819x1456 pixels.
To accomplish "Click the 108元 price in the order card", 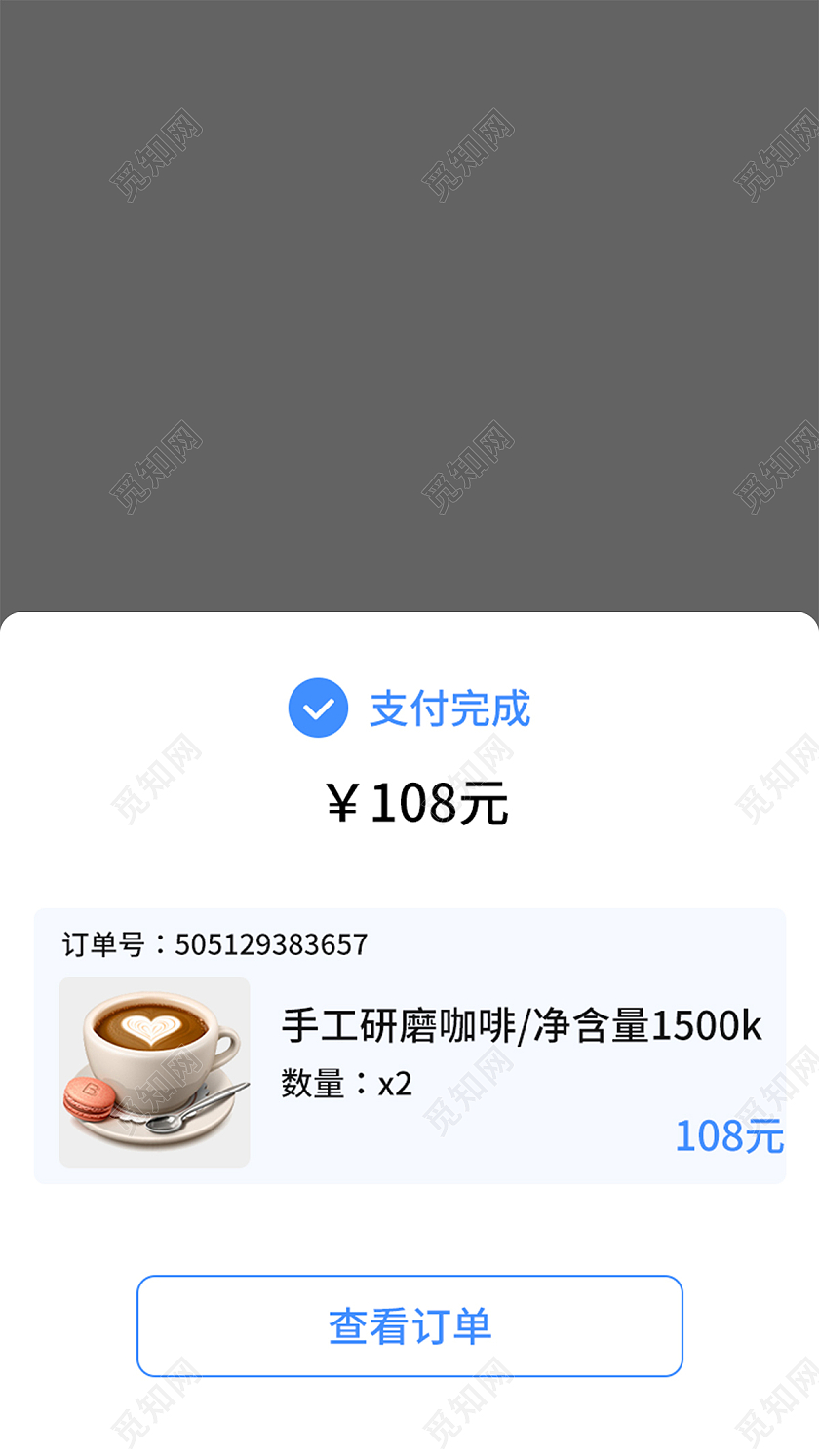I will [x=729, y=1133].
